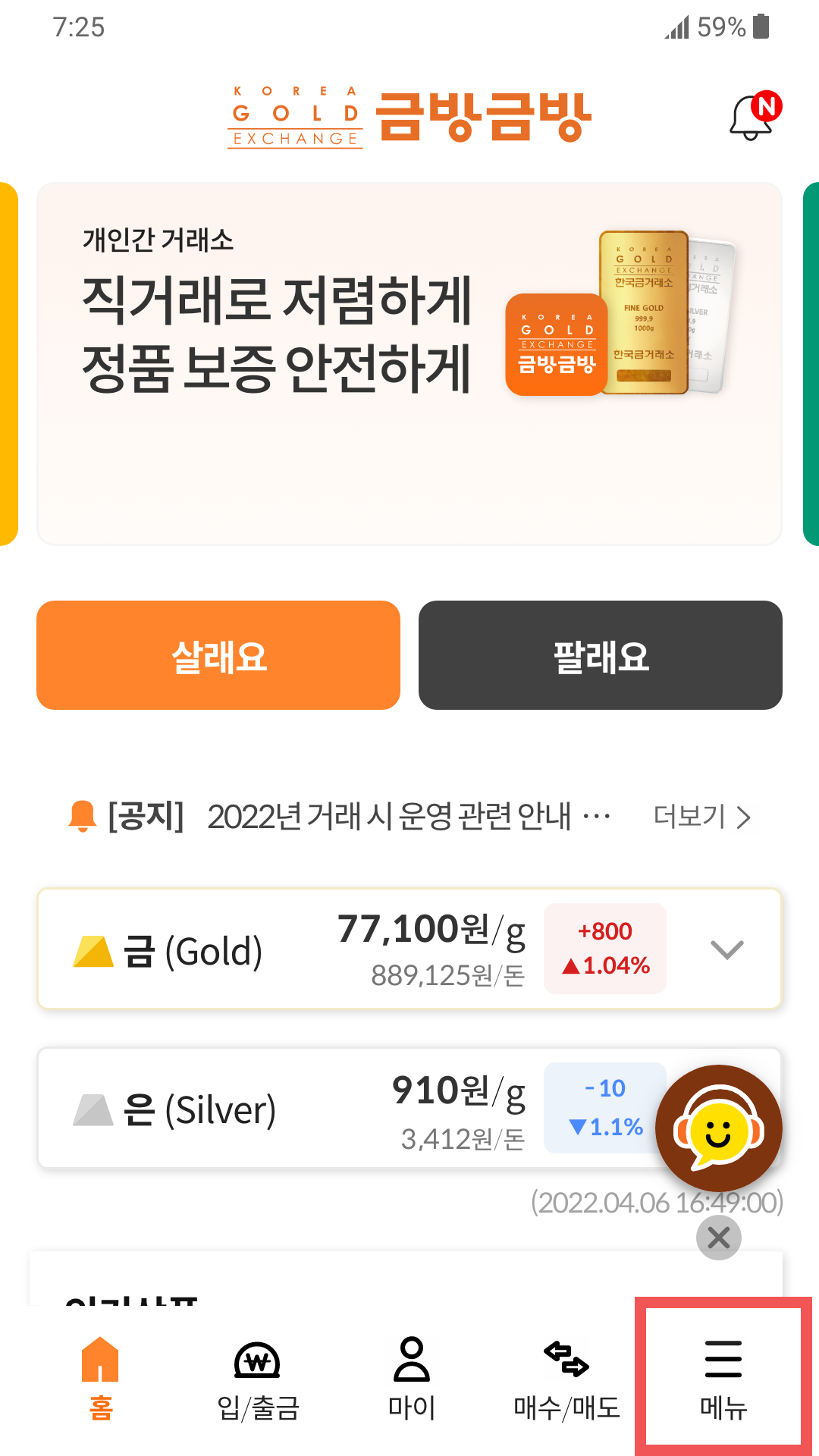
Task: Switch to the 입/출금 tab
Action: pos(258,1379)
